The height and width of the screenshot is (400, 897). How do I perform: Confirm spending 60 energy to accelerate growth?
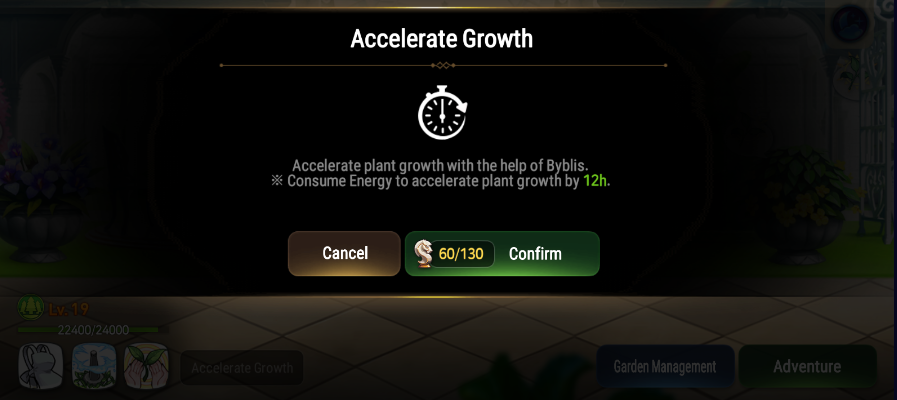pos(502,254)
